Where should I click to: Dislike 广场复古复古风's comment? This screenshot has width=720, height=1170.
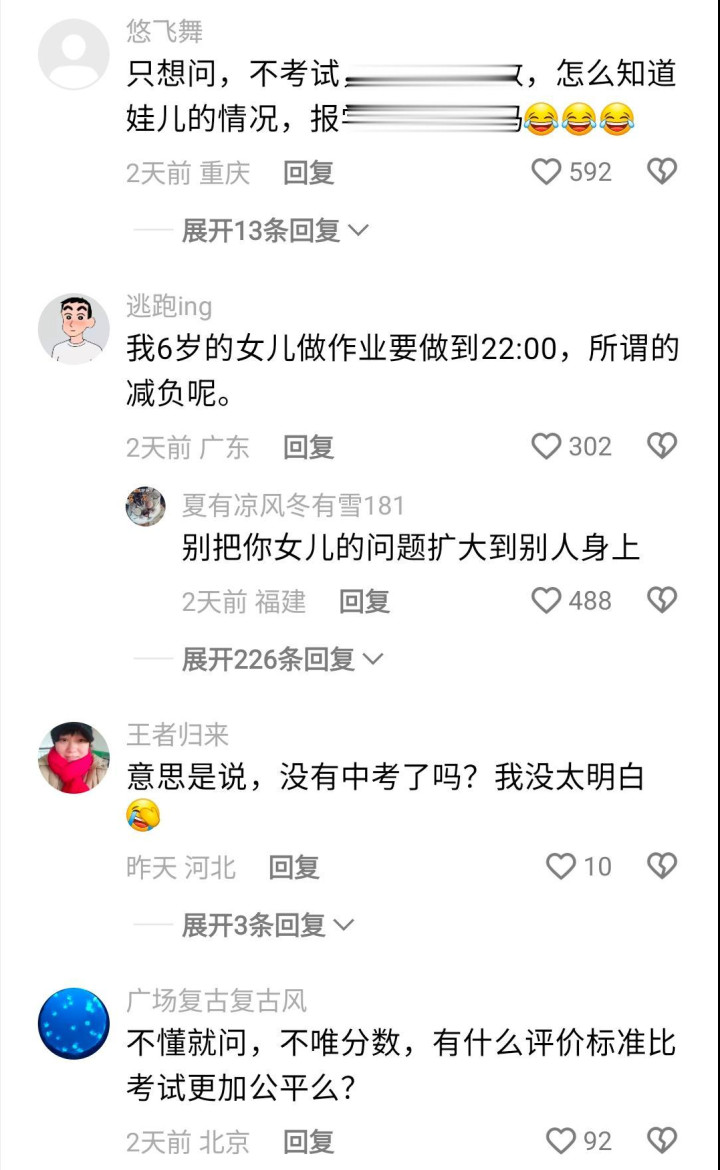662,1140
